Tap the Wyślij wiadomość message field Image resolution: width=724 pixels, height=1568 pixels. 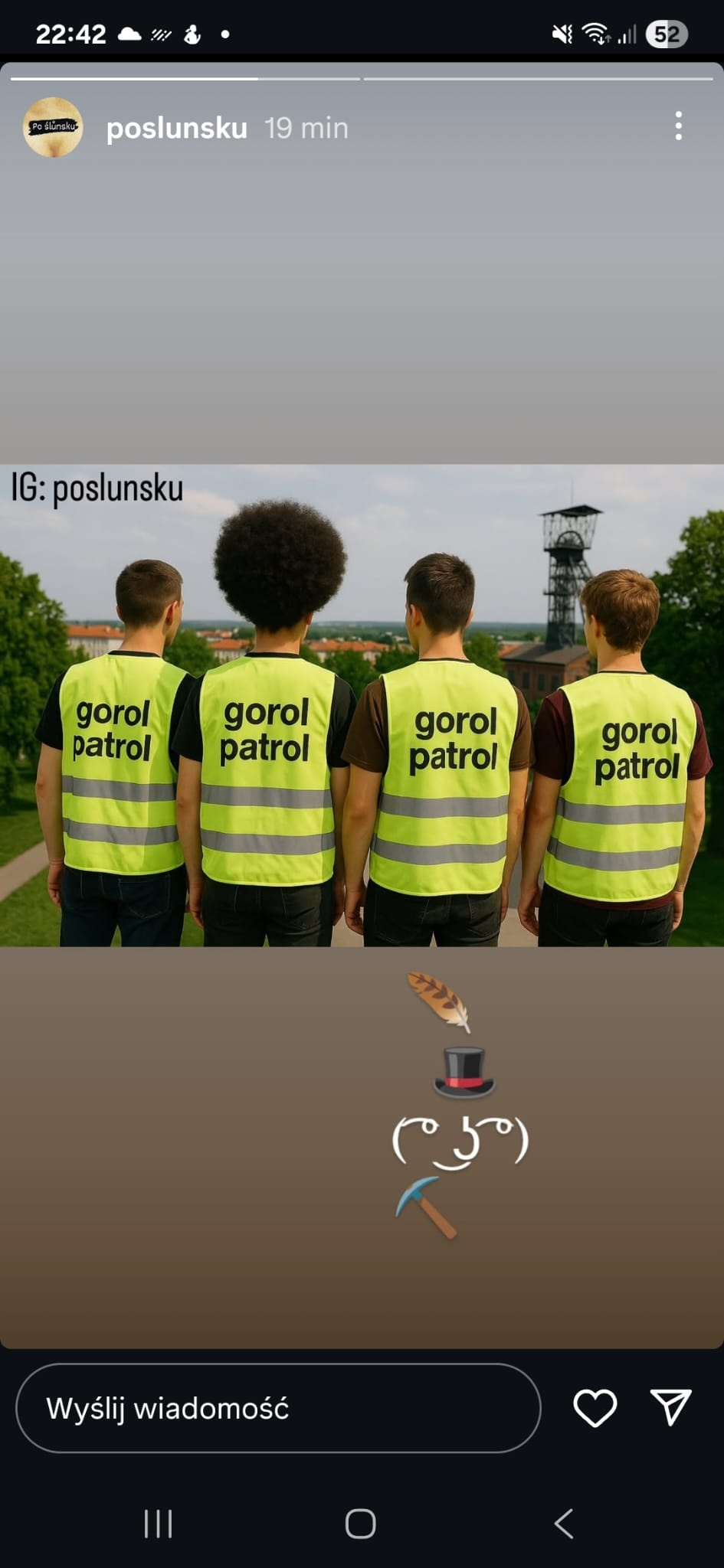tap(277, 1408)
